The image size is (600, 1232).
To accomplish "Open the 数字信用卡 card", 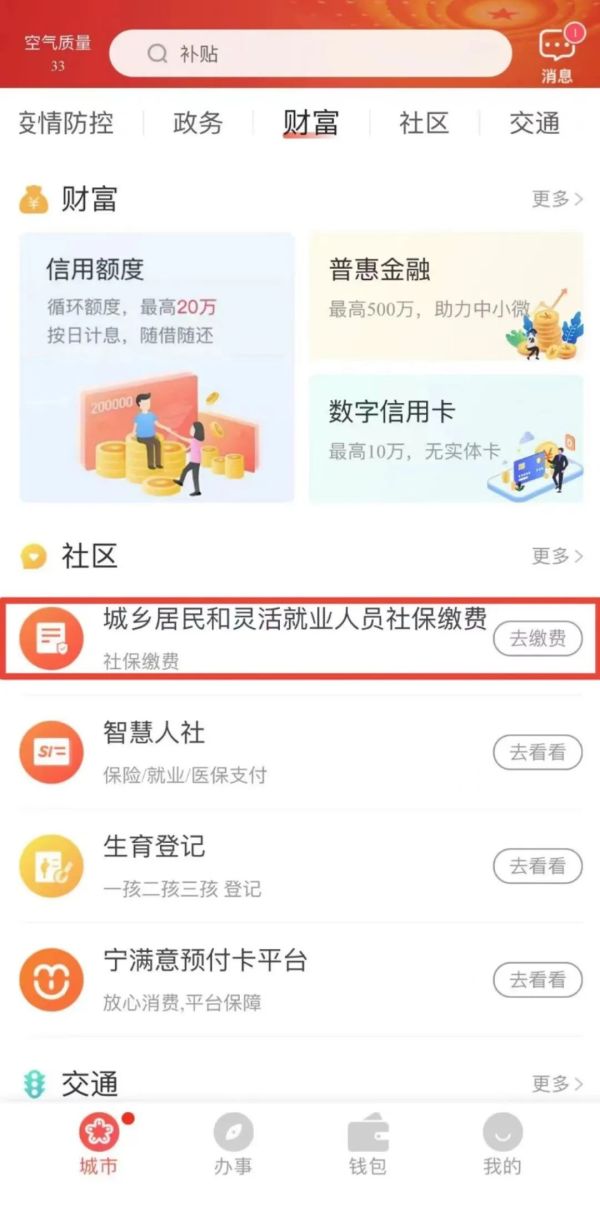I will coord(445,438).
